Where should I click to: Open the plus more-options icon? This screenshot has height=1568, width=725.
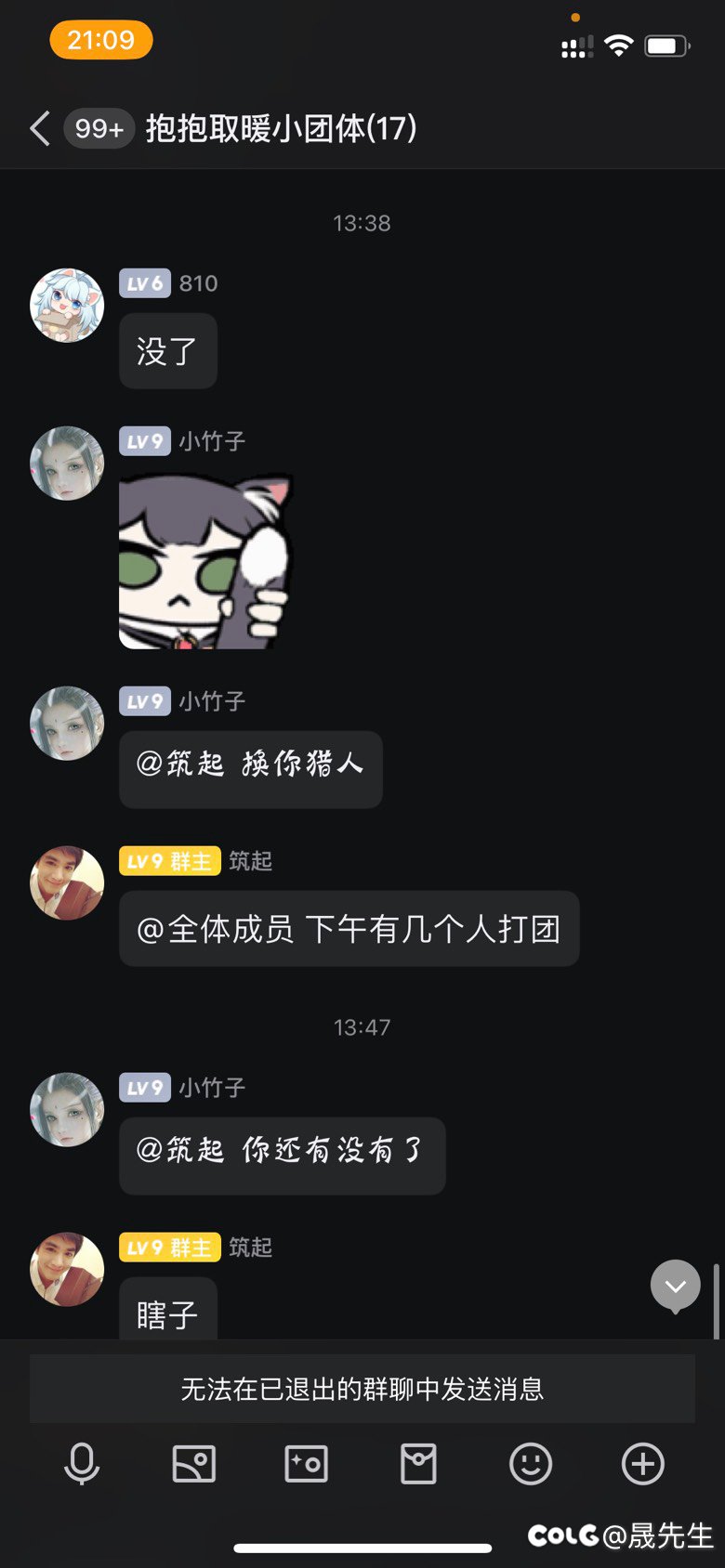643,1464
